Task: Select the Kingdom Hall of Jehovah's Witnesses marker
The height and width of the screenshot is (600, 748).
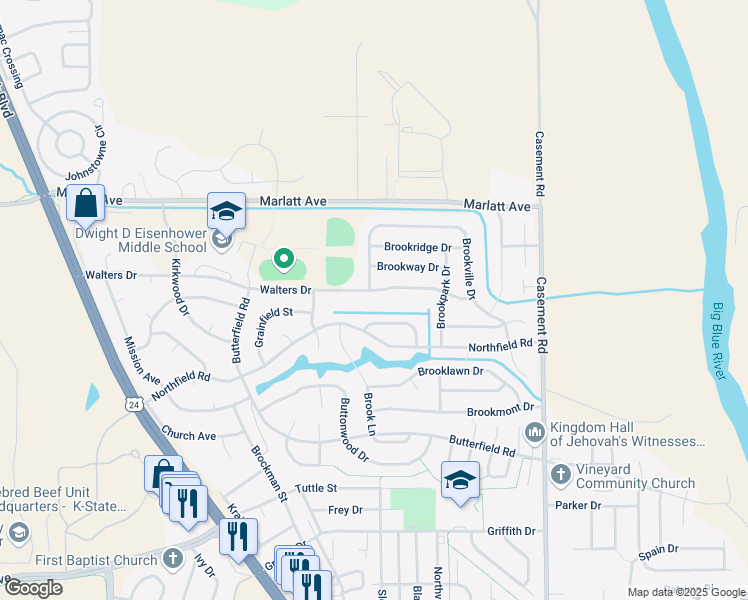Action: [x=534, y=432]
